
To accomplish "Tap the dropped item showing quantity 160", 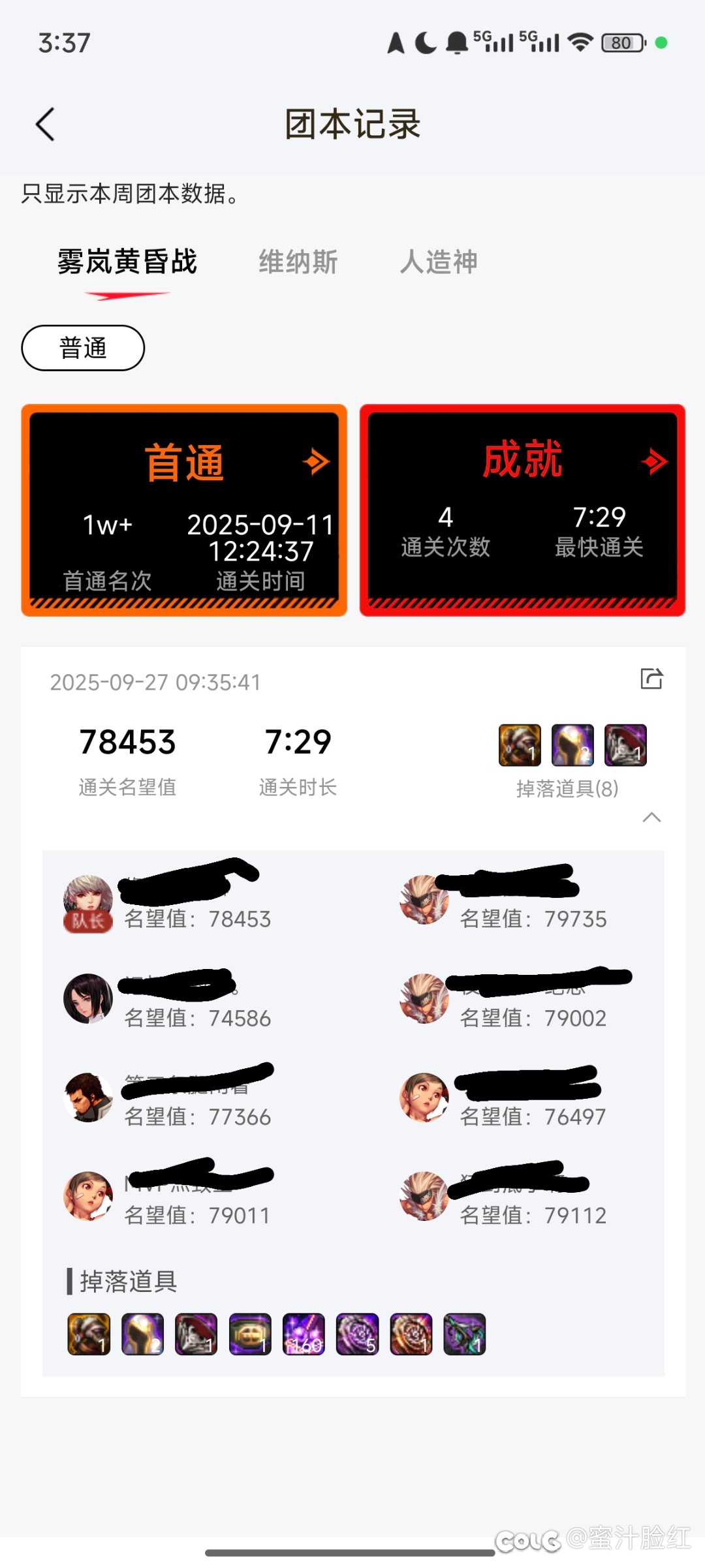I will [304, 1334].
